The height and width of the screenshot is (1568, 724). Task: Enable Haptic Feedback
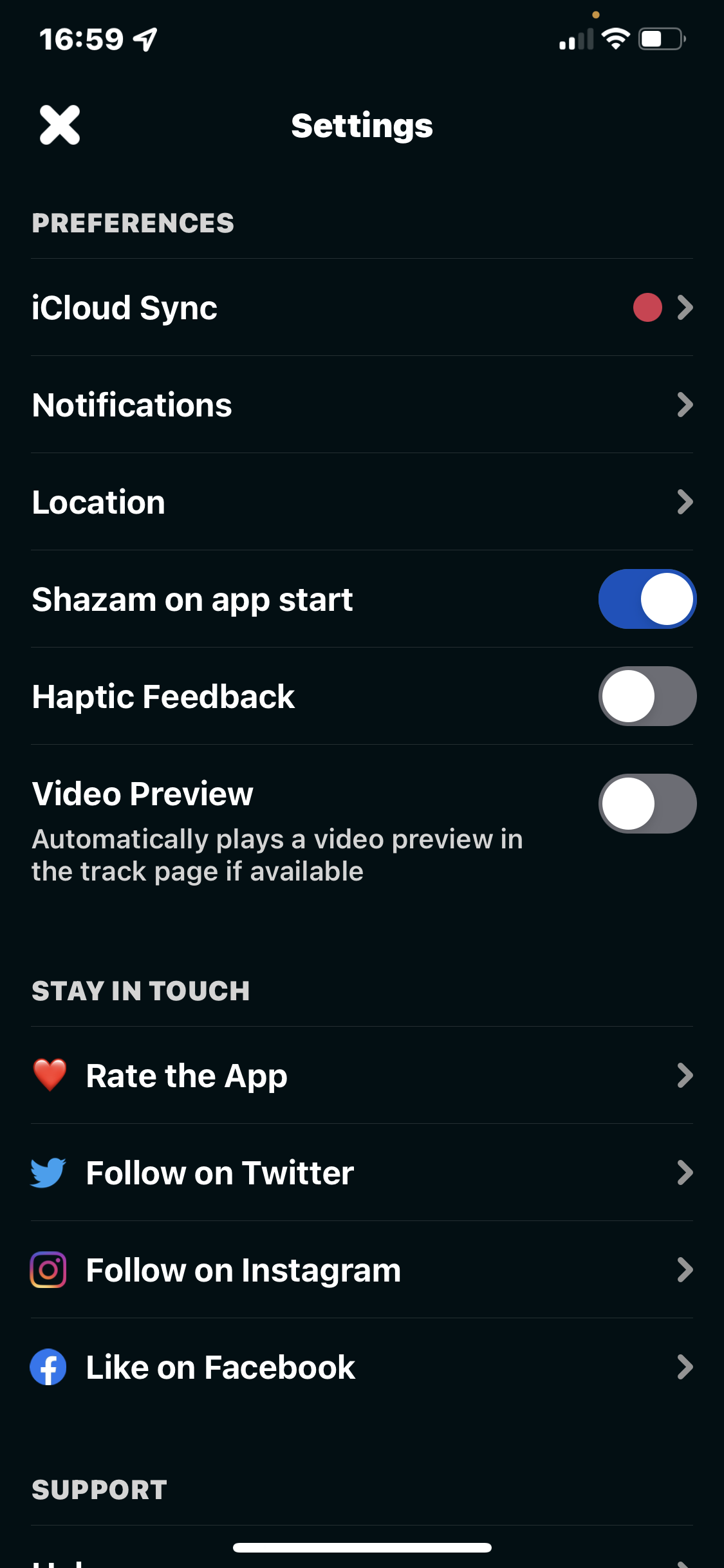click(x=647, y=696)
